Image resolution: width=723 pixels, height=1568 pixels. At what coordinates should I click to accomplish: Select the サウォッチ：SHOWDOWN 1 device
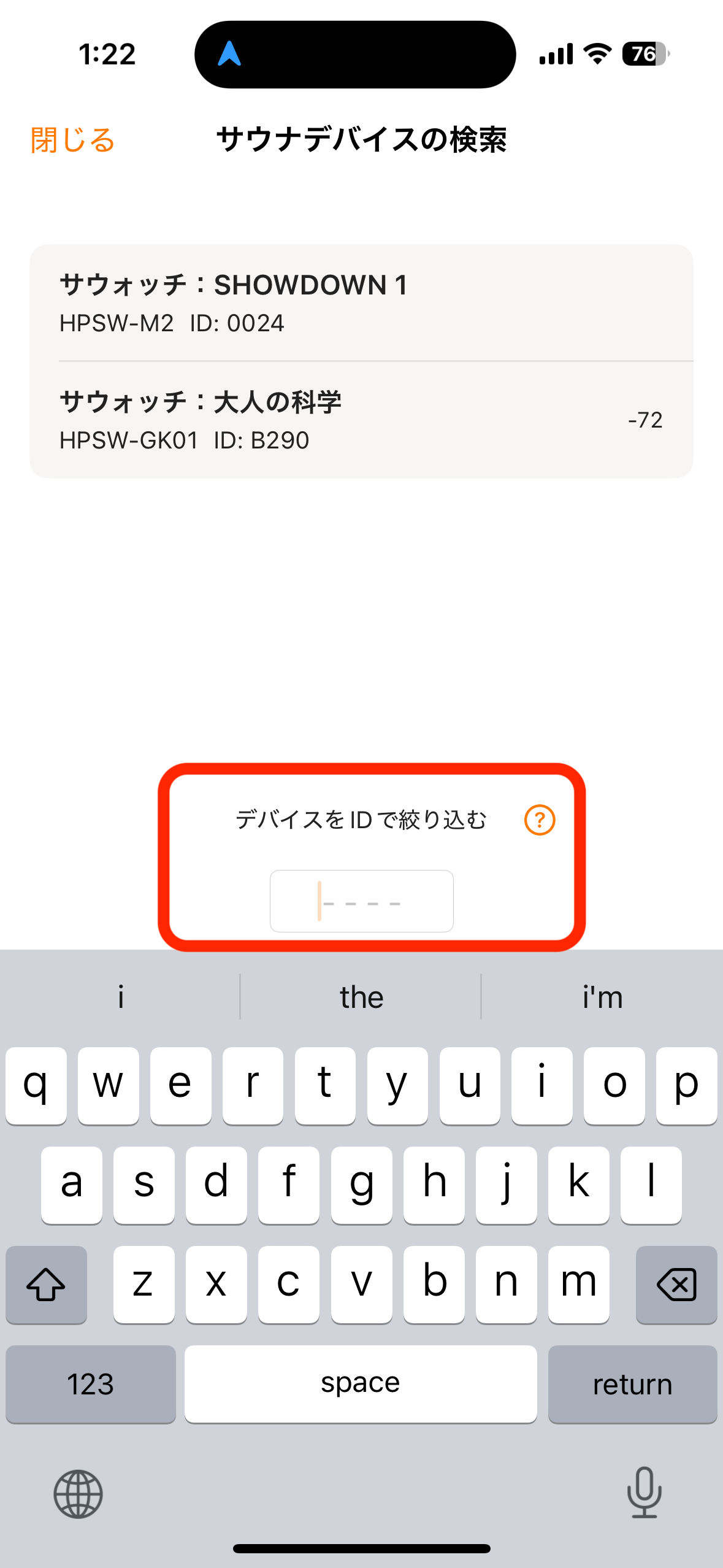coord(361,303)
